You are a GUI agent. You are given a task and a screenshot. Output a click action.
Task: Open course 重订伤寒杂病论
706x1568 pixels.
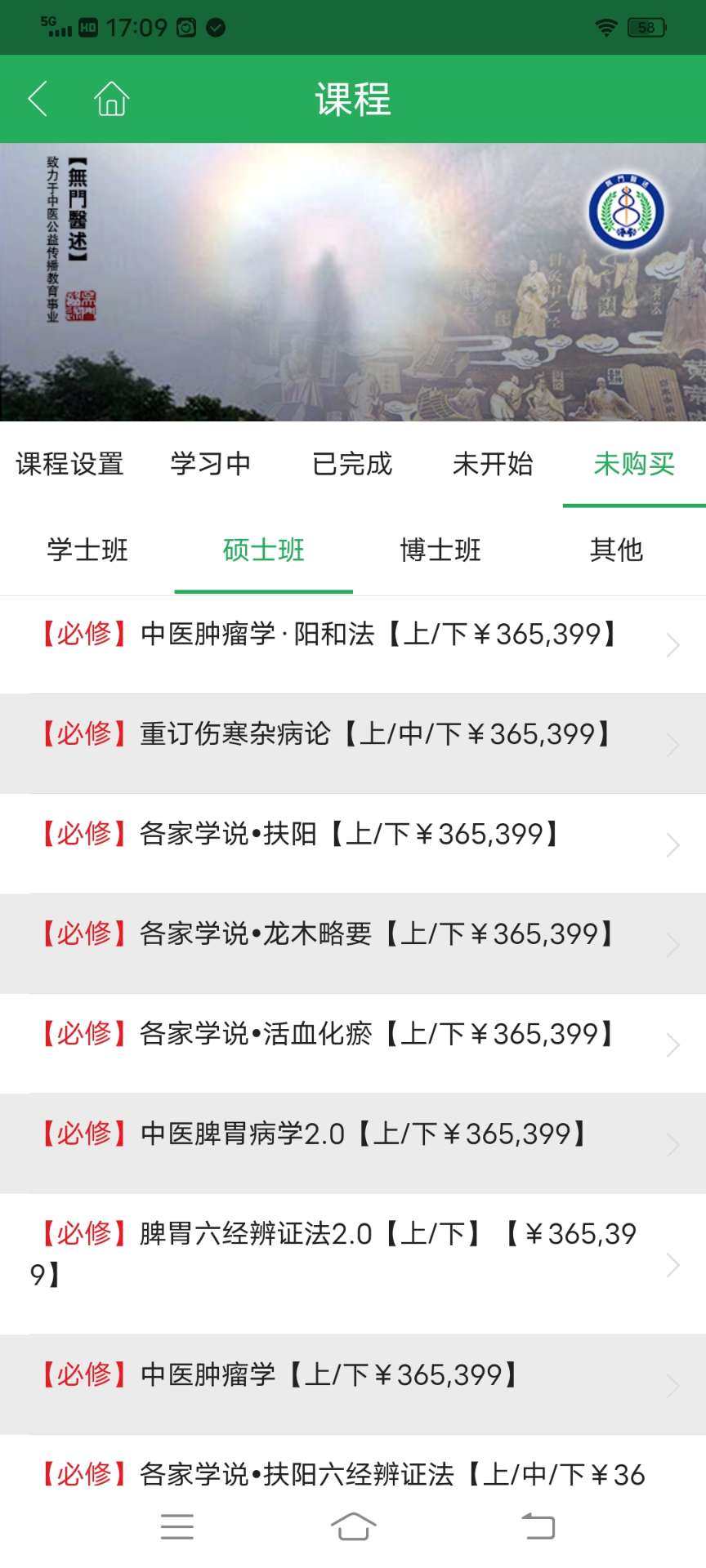(x=353, y=744)
